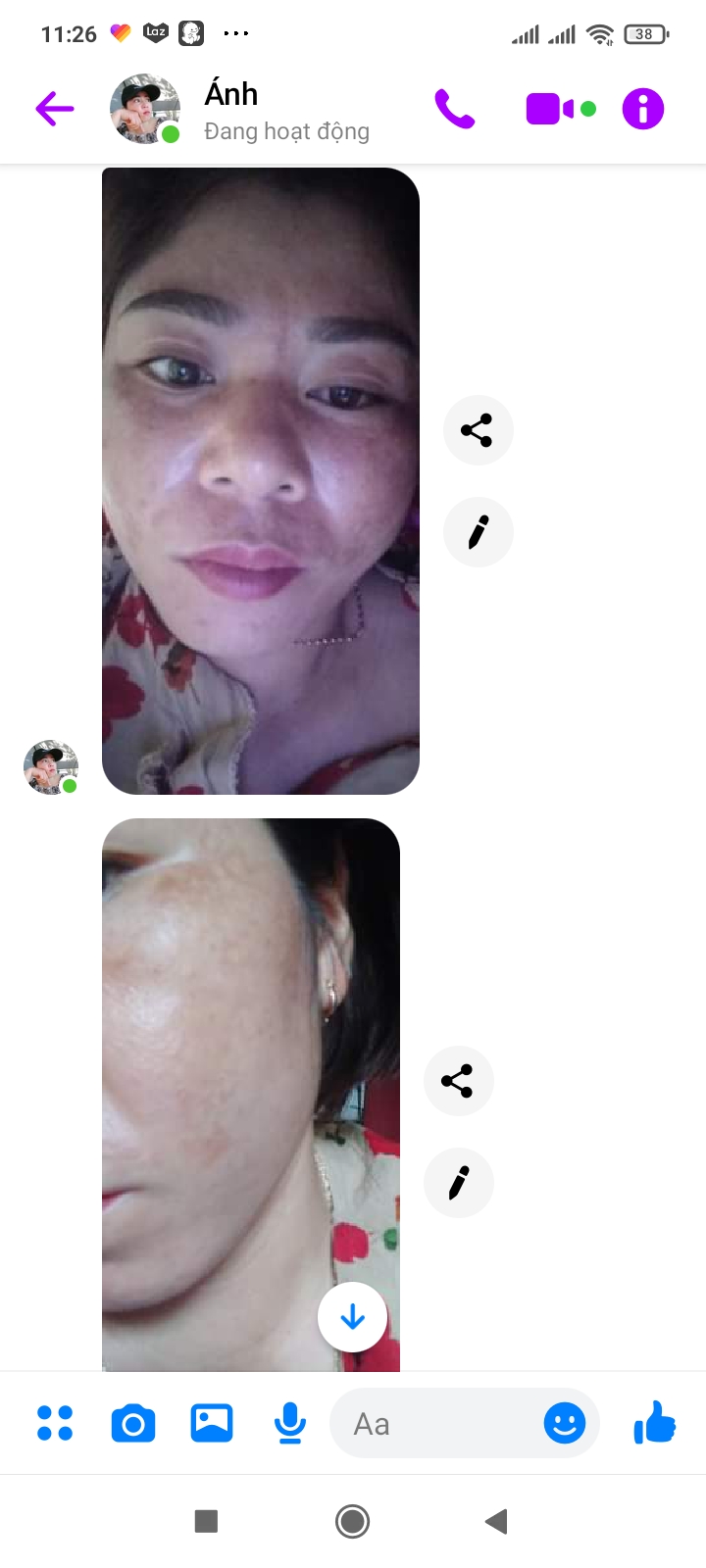706x1568 pixels.
Task: Share the first photo in the chat
Action: (478, 430)
